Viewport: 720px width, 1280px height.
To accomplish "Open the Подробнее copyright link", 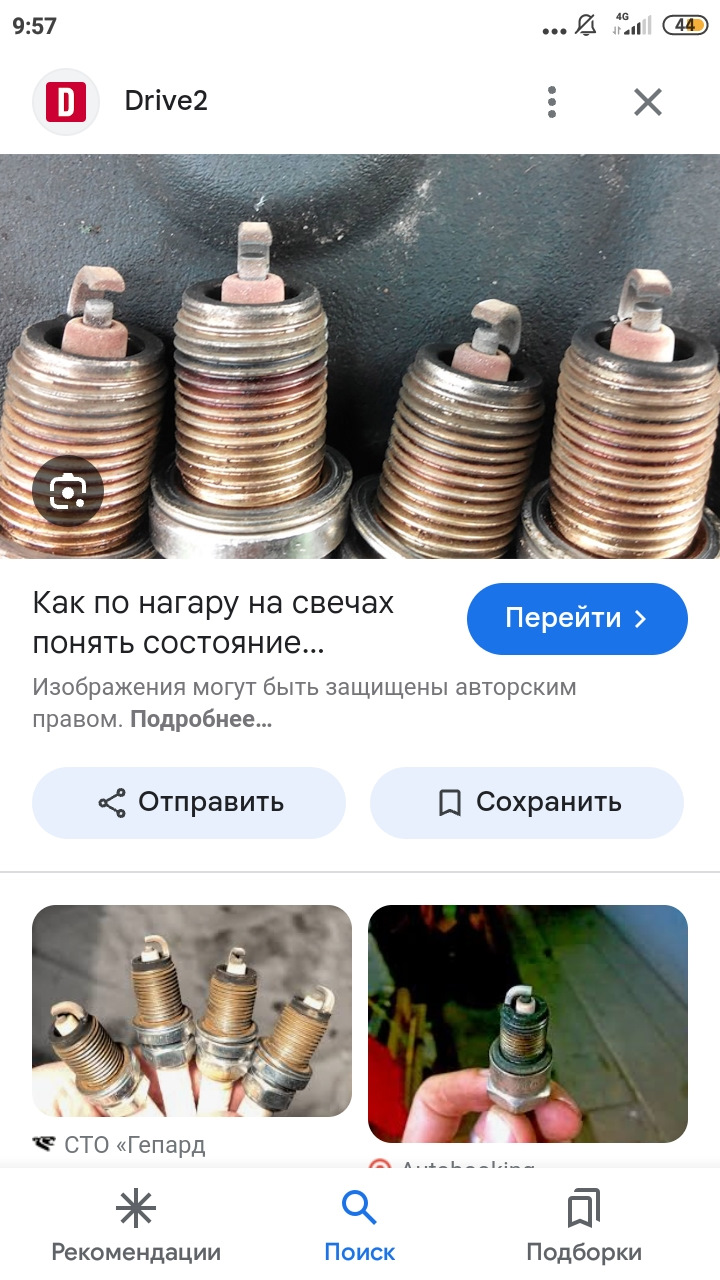I will (x=201, y=719).
